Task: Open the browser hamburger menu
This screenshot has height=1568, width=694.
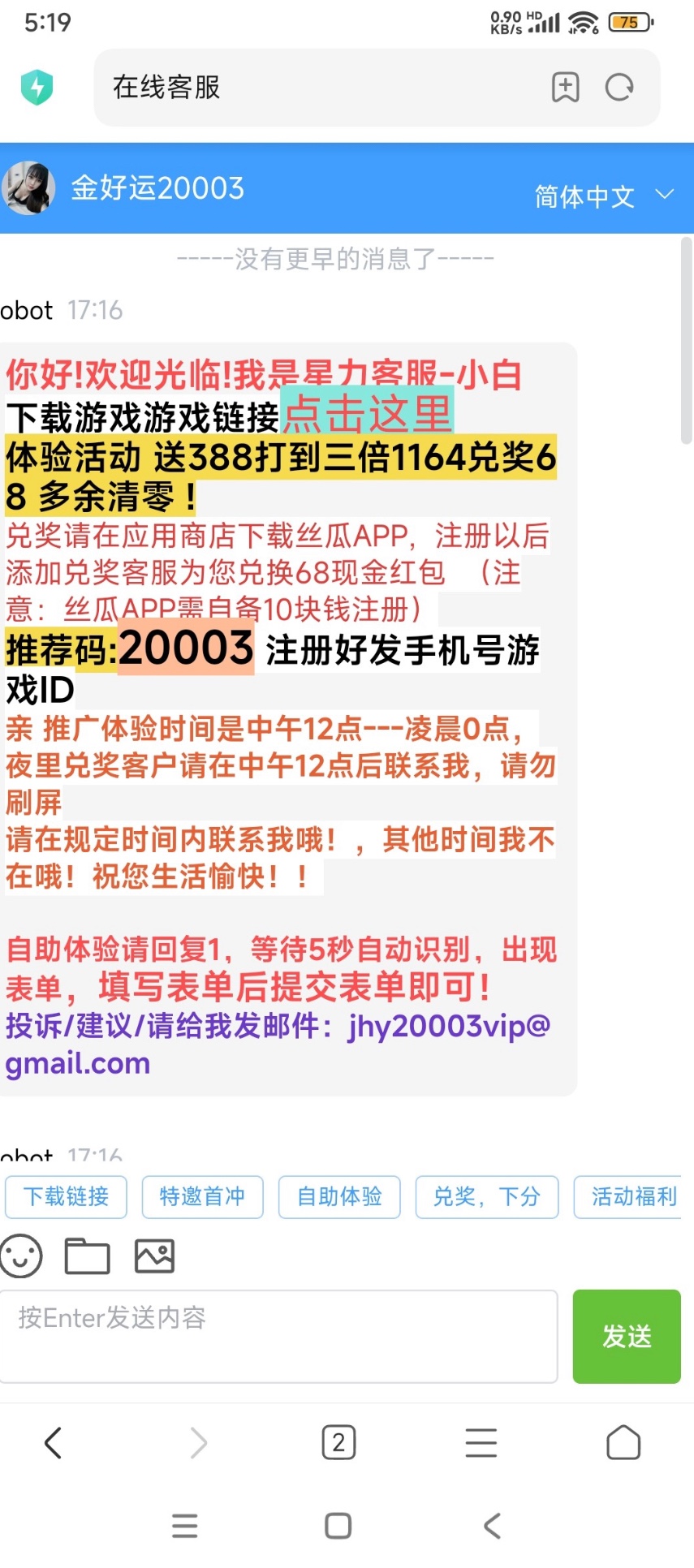Action: pyautogui.click(x=481, y=1442)
